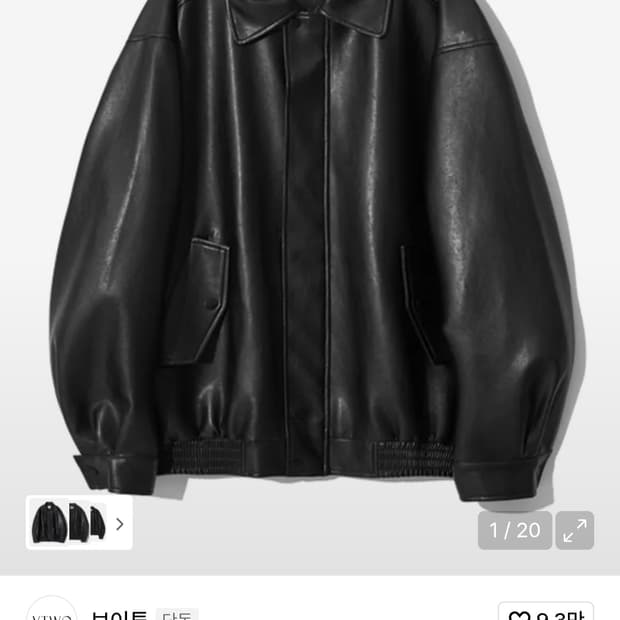Viewport: 620px width, 620px height.
Task: Open the brand's round logo
Action: click(x=51, y=611)
